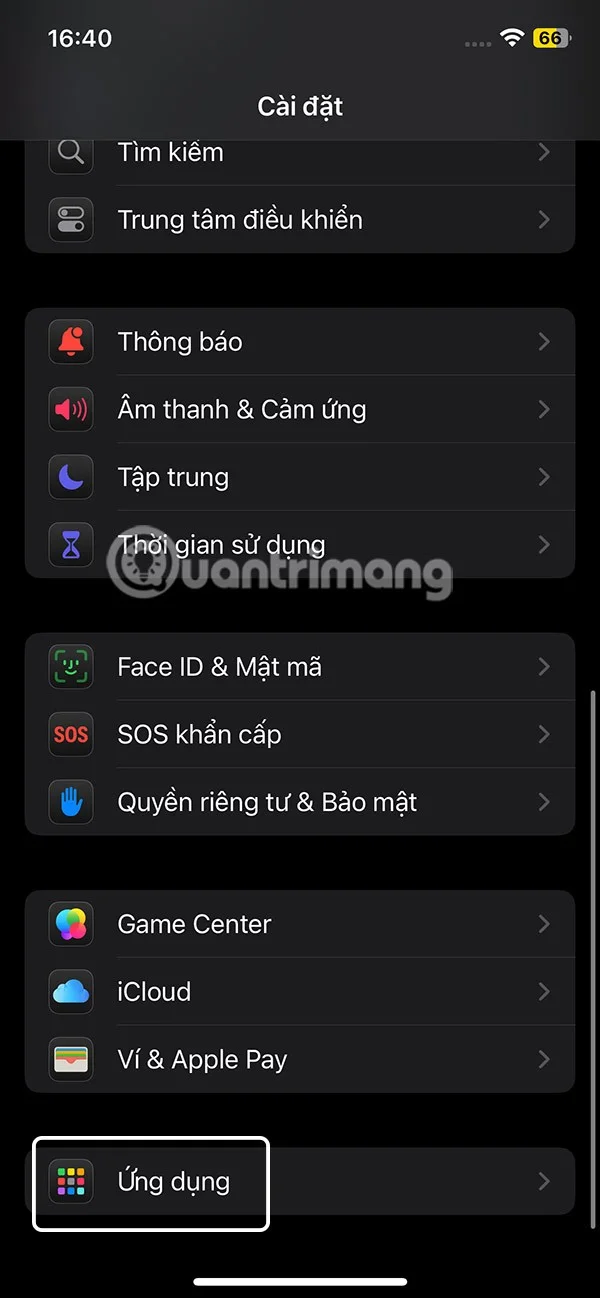Open Thời gian sử dụng
The height and width of the screenshot is (1298, 600).
(300, 545)
